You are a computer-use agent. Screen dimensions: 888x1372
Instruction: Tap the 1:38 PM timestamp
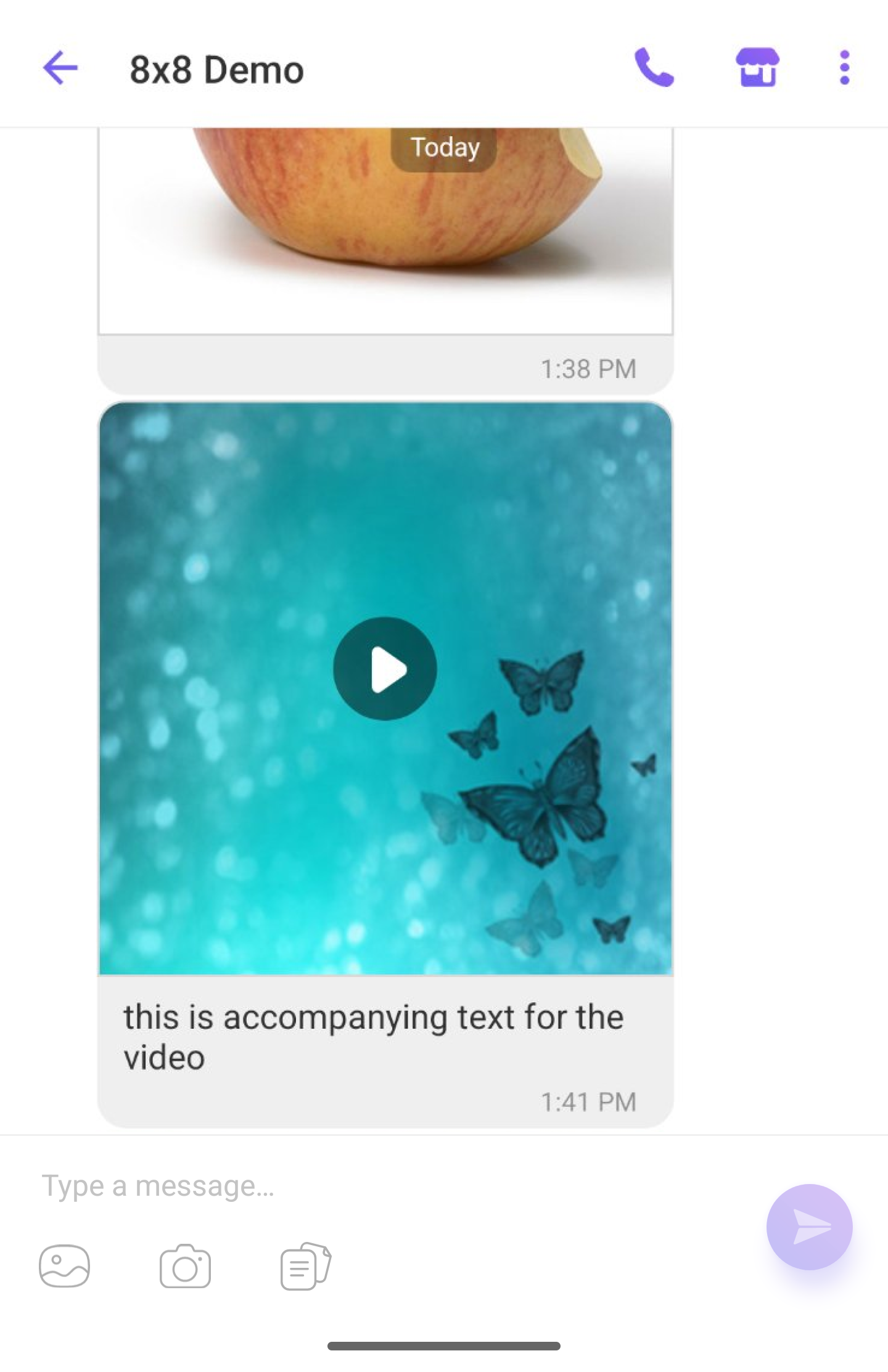[588, 368]
